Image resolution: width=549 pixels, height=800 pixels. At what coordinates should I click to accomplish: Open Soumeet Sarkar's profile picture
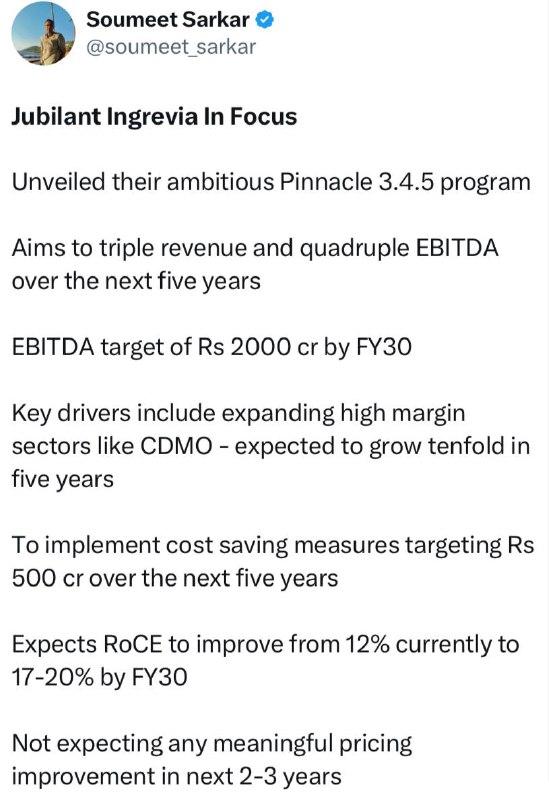(43, 34)
